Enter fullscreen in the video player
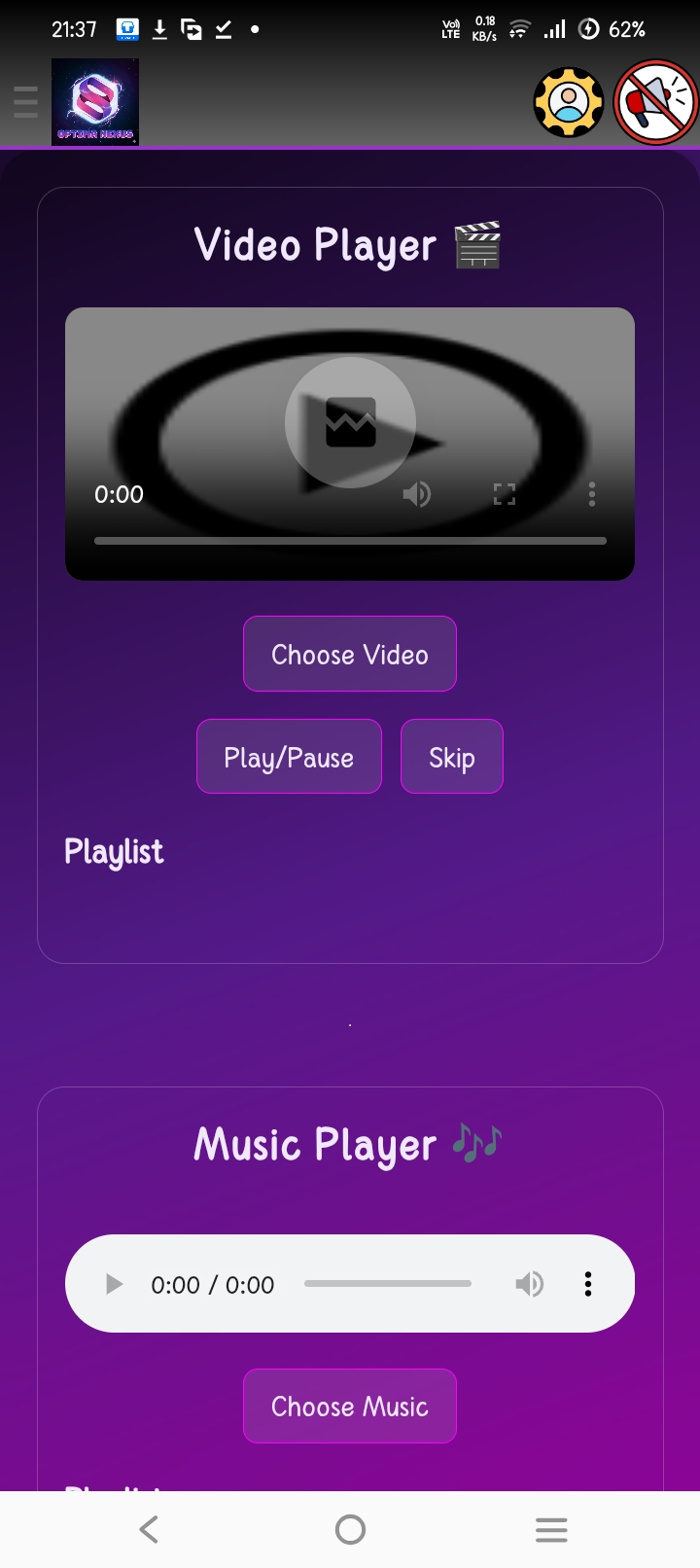 point(504,494)
